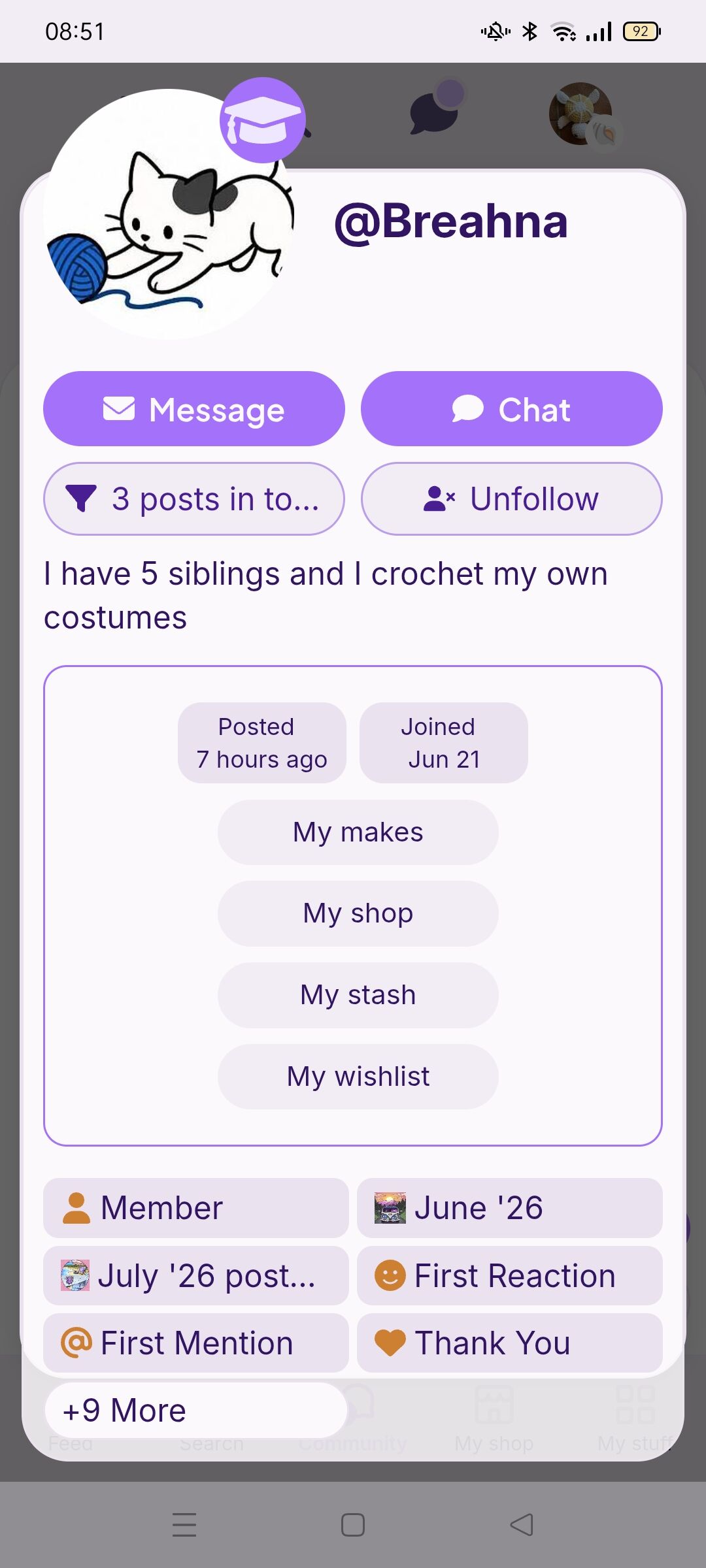
Task: Go back with system navigation
Action: point(522,1525)
